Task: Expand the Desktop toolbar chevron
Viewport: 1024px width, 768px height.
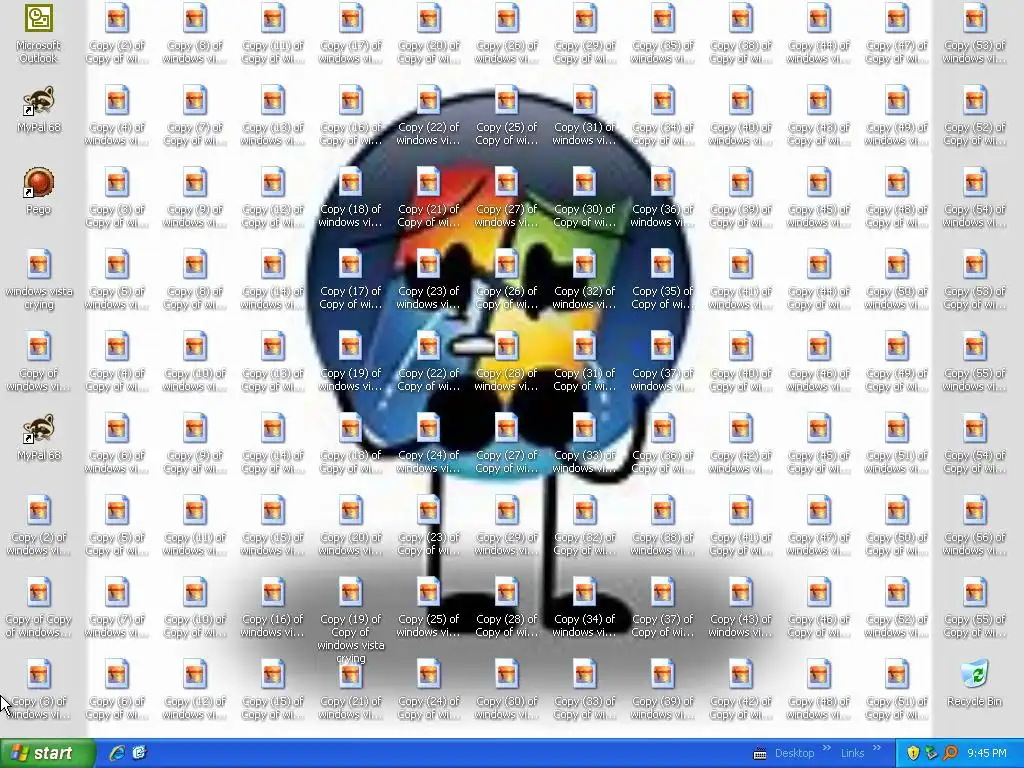Action: 827,749
